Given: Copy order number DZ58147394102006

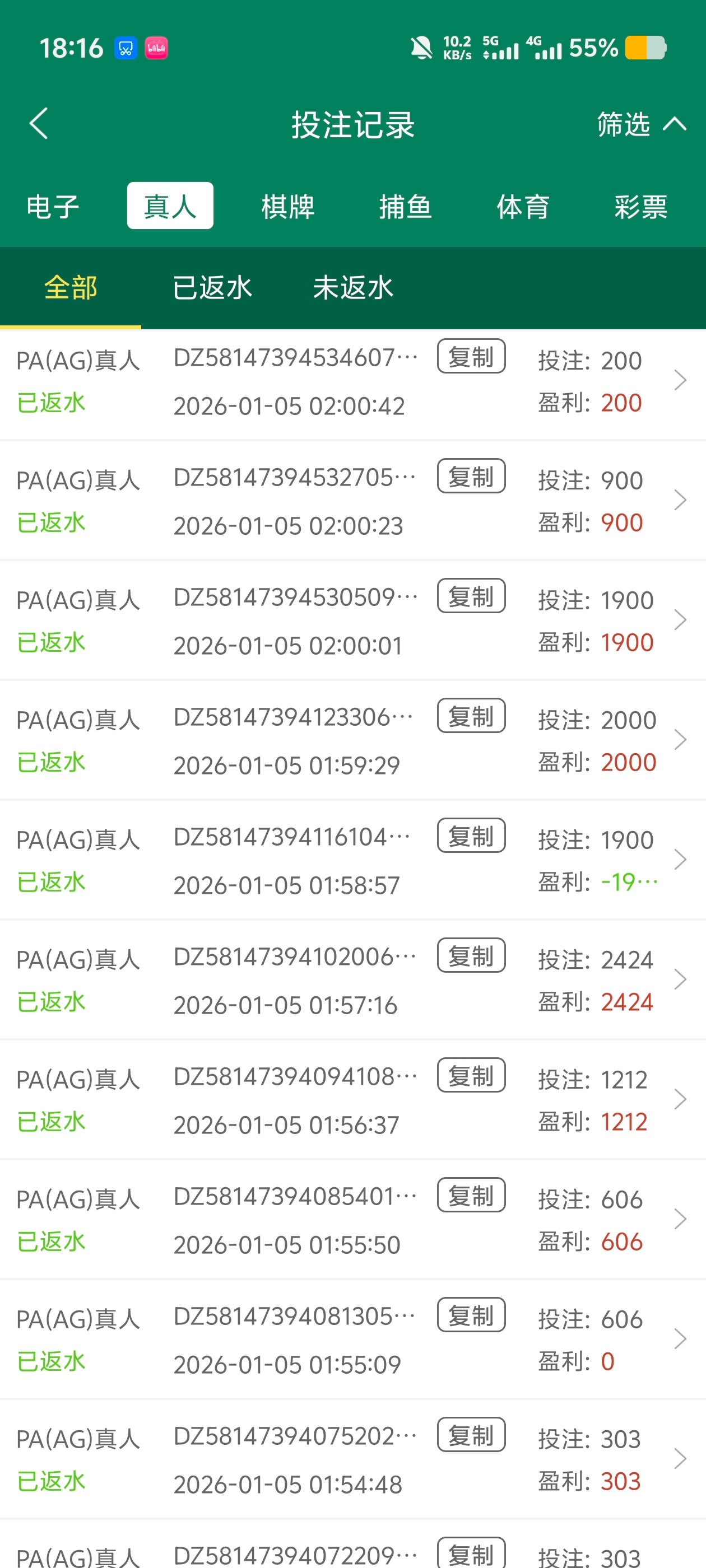Looking at the screenshot, I should (471, 956).
